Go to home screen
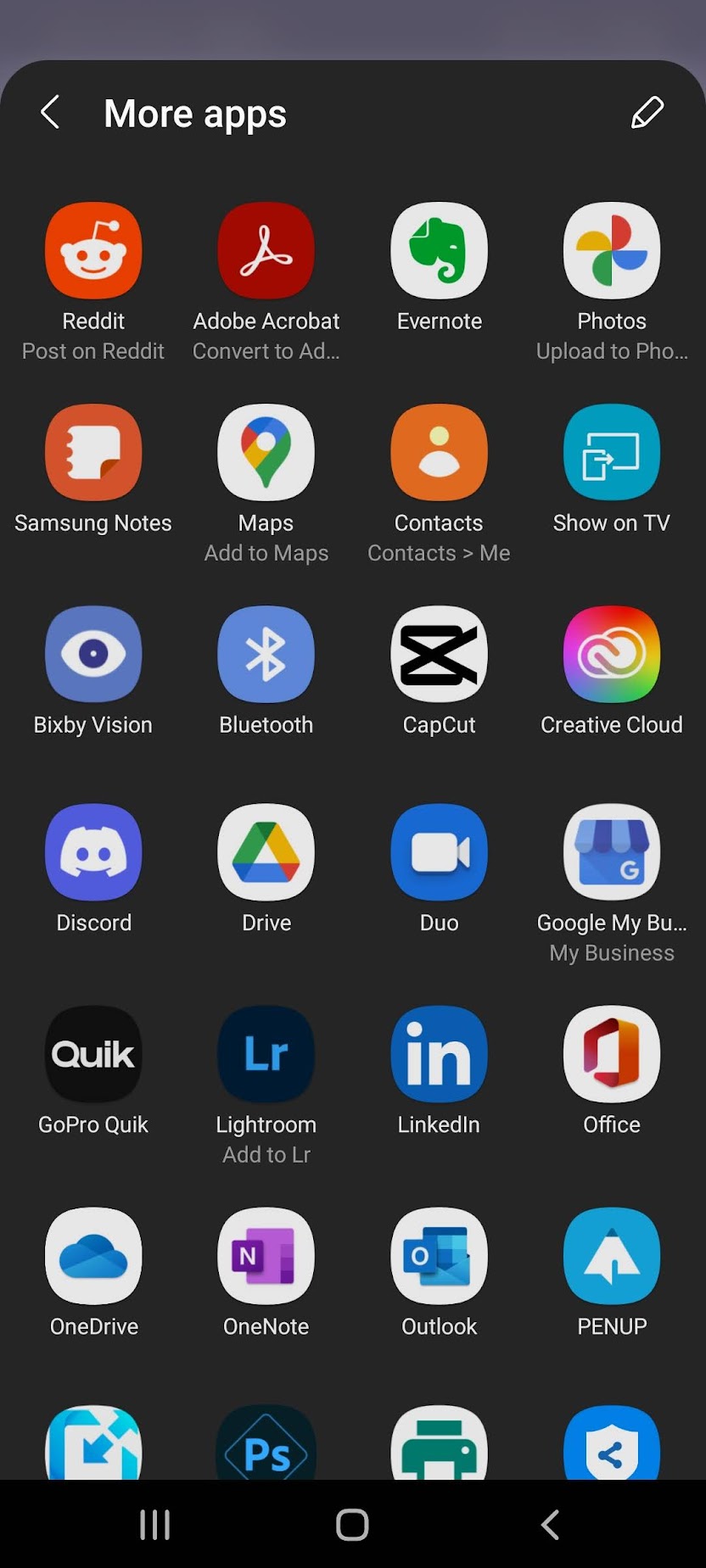The image size is (706, 1568). tap(352, 1524)
